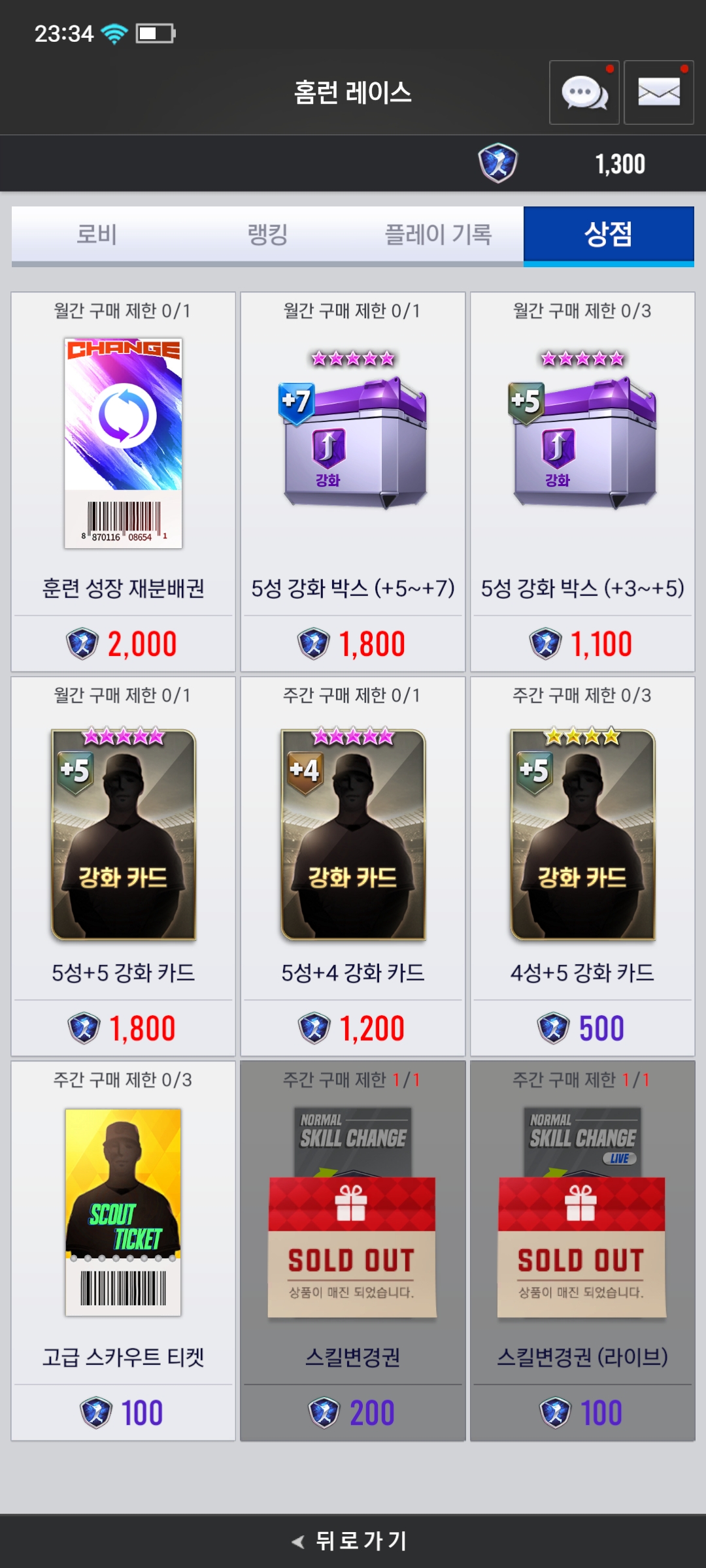Select 5성 강화 박스 (+3~+5)
Viewport: 706px width, 1568px height.
[582, 482]
